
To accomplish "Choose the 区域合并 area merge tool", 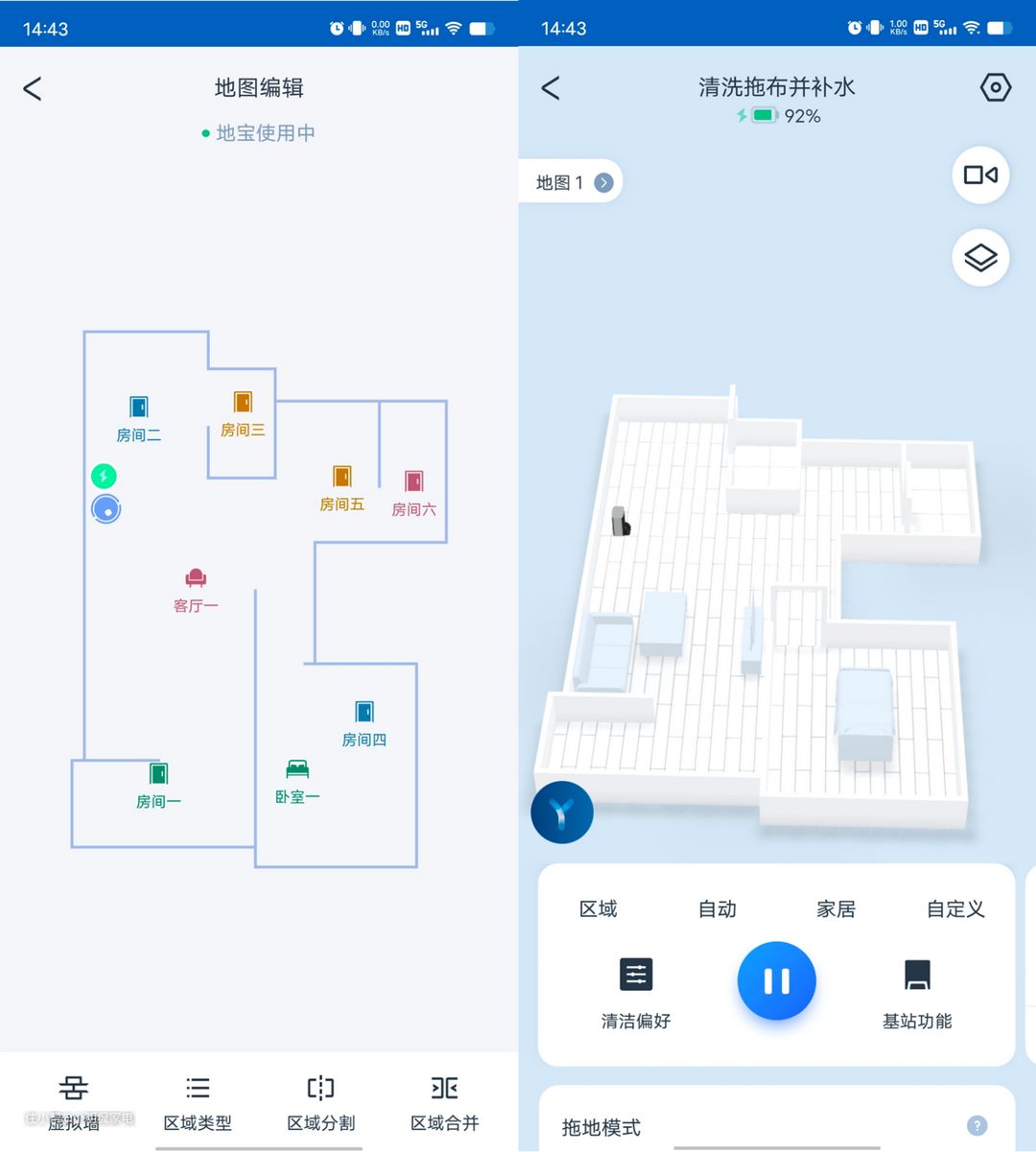I will (444, 1102).
